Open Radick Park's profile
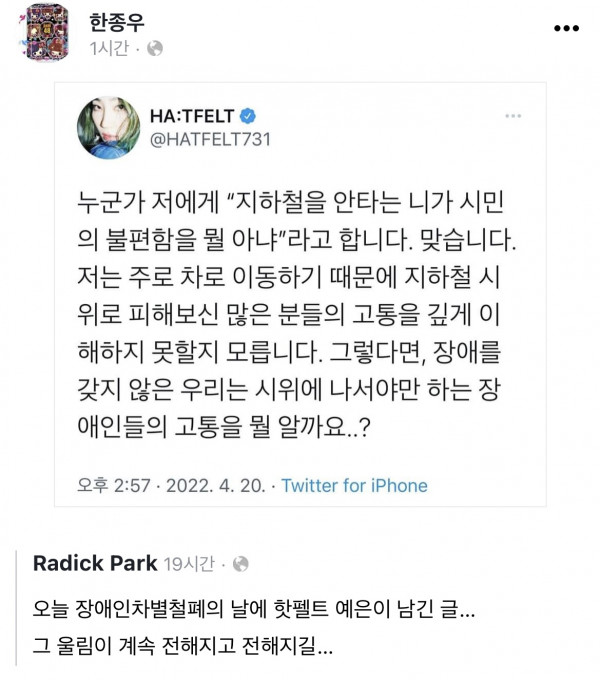This screenshot has height=680, width=600. pyautogui.click(x=95, y=563)
